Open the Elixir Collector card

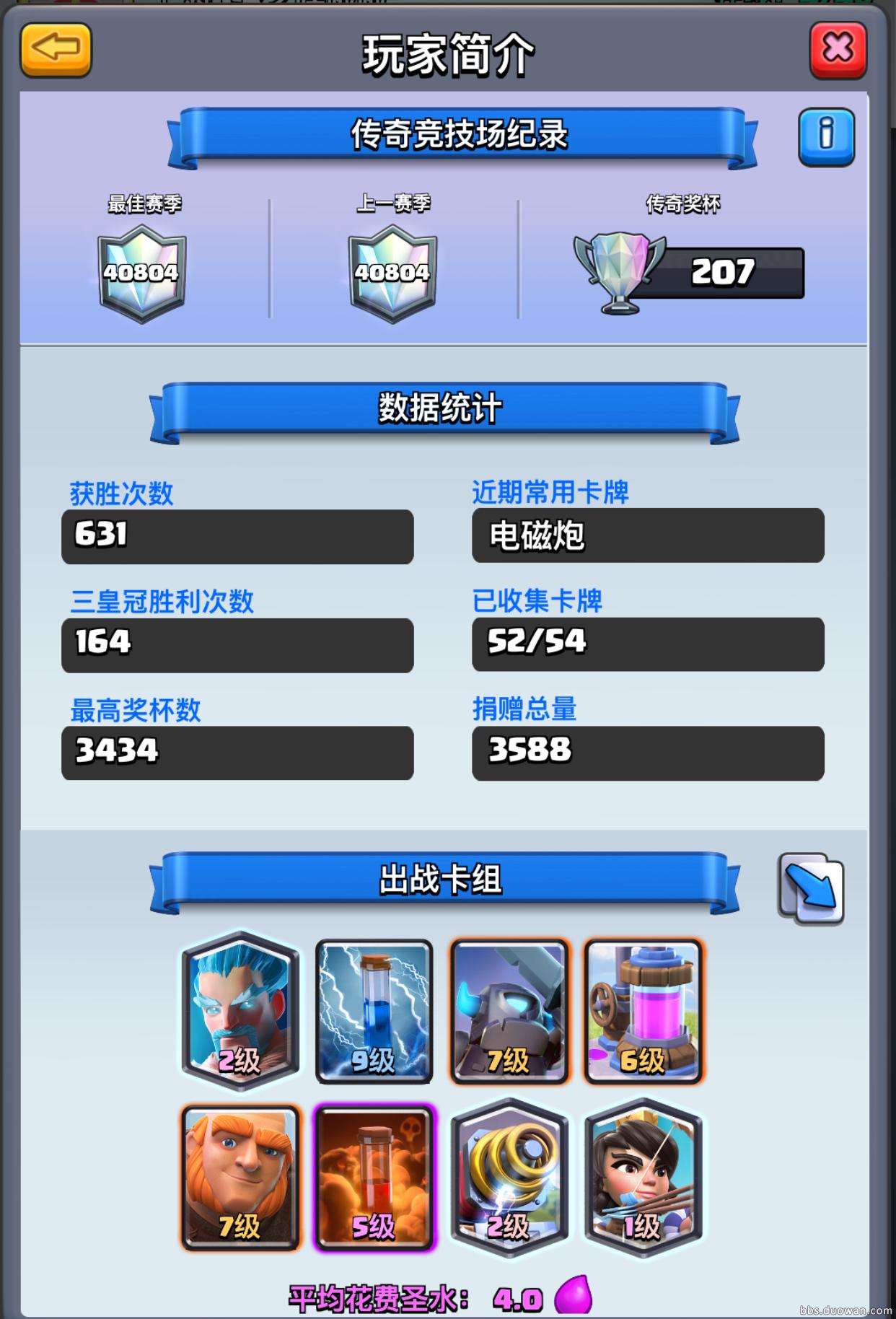[644, 1011]
